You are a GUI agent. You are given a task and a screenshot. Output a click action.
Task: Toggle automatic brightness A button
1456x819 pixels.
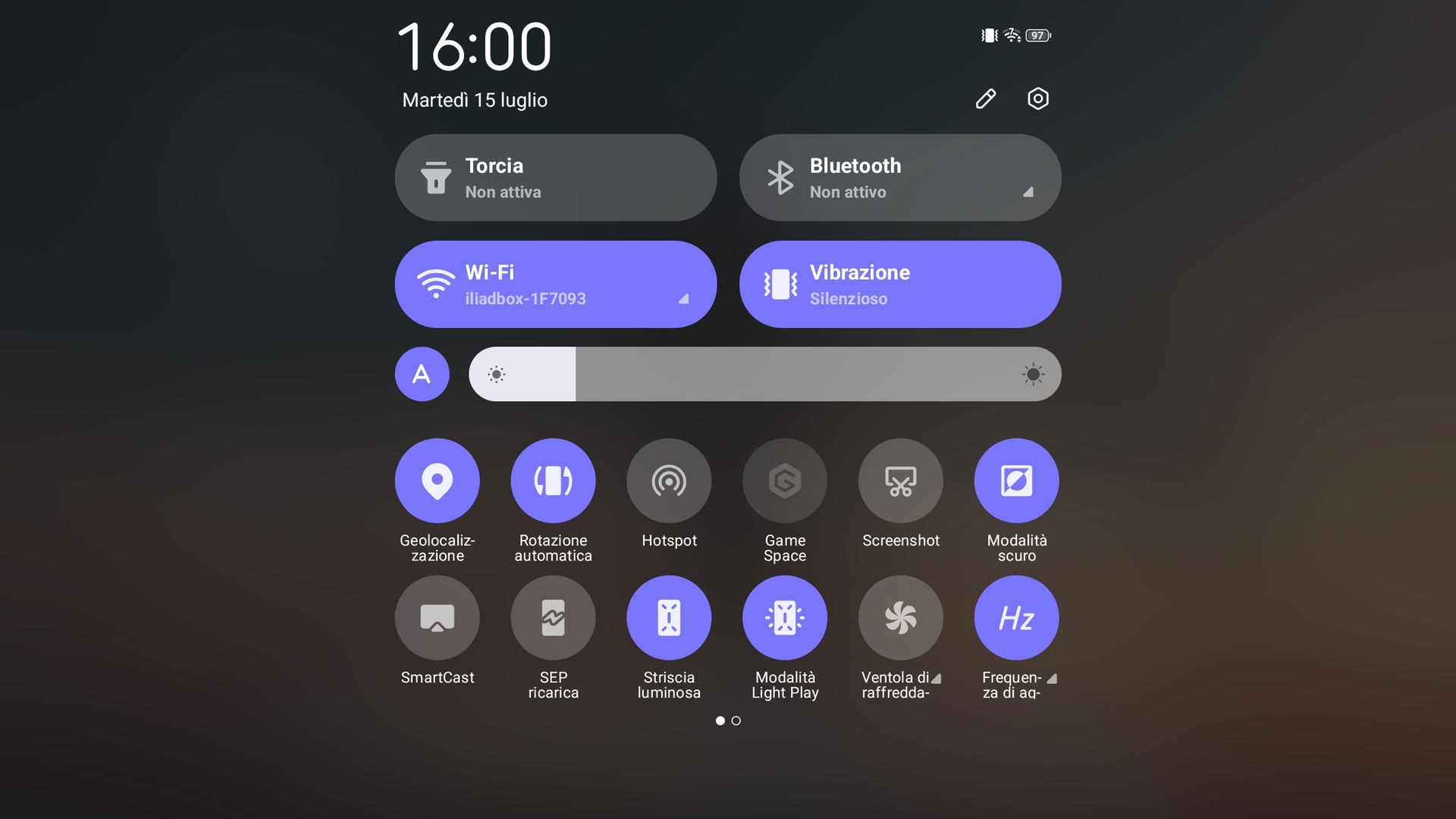(422, 374)
